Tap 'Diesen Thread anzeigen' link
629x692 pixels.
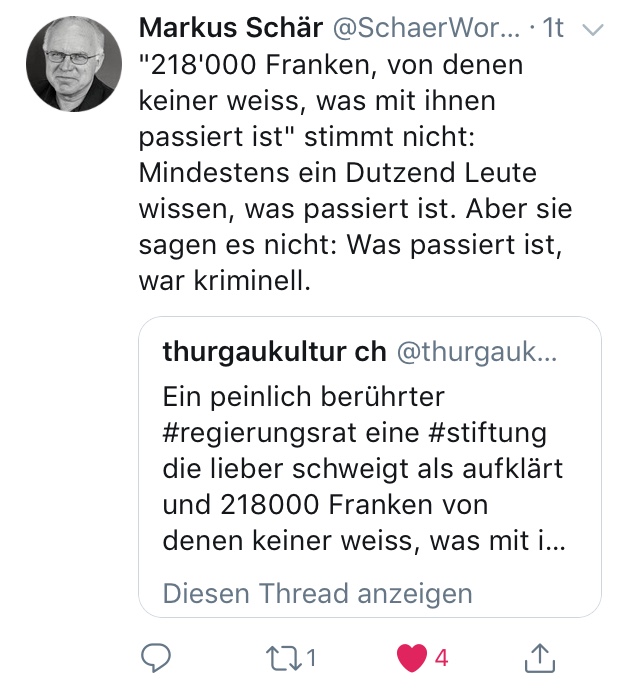[316, 593]
